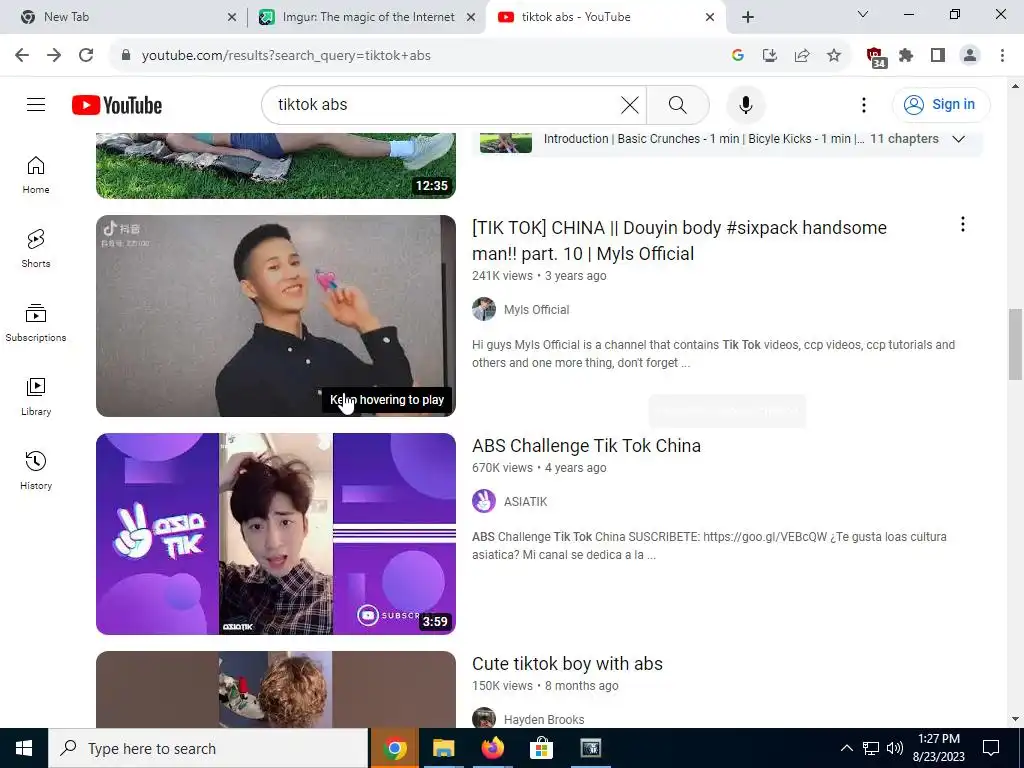Image resolution: width=1024 pixels, height=768 pixels.
Task: Open the YouTube guide hamburger menu
Action: pos(36,105)
